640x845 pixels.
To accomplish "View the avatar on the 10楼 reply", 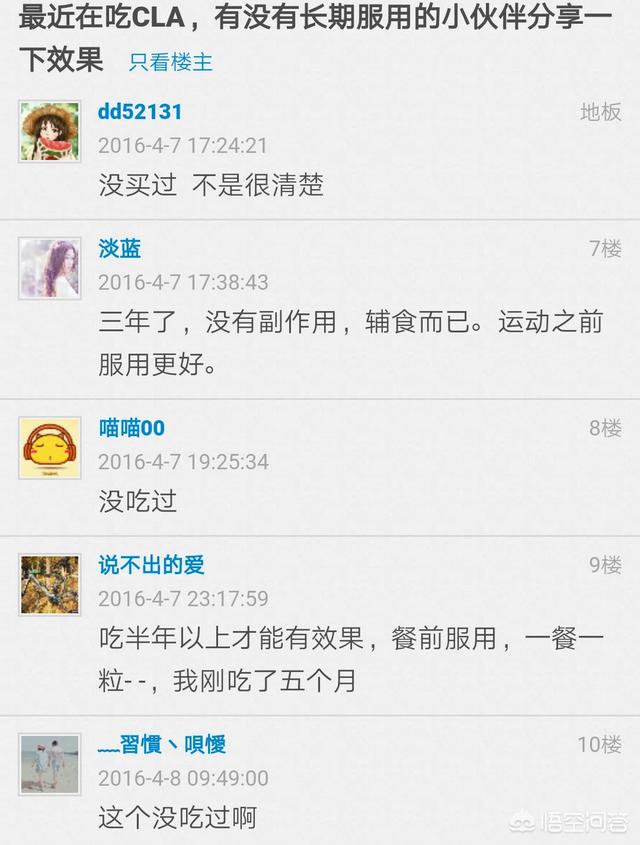I will tap(50, 764).
